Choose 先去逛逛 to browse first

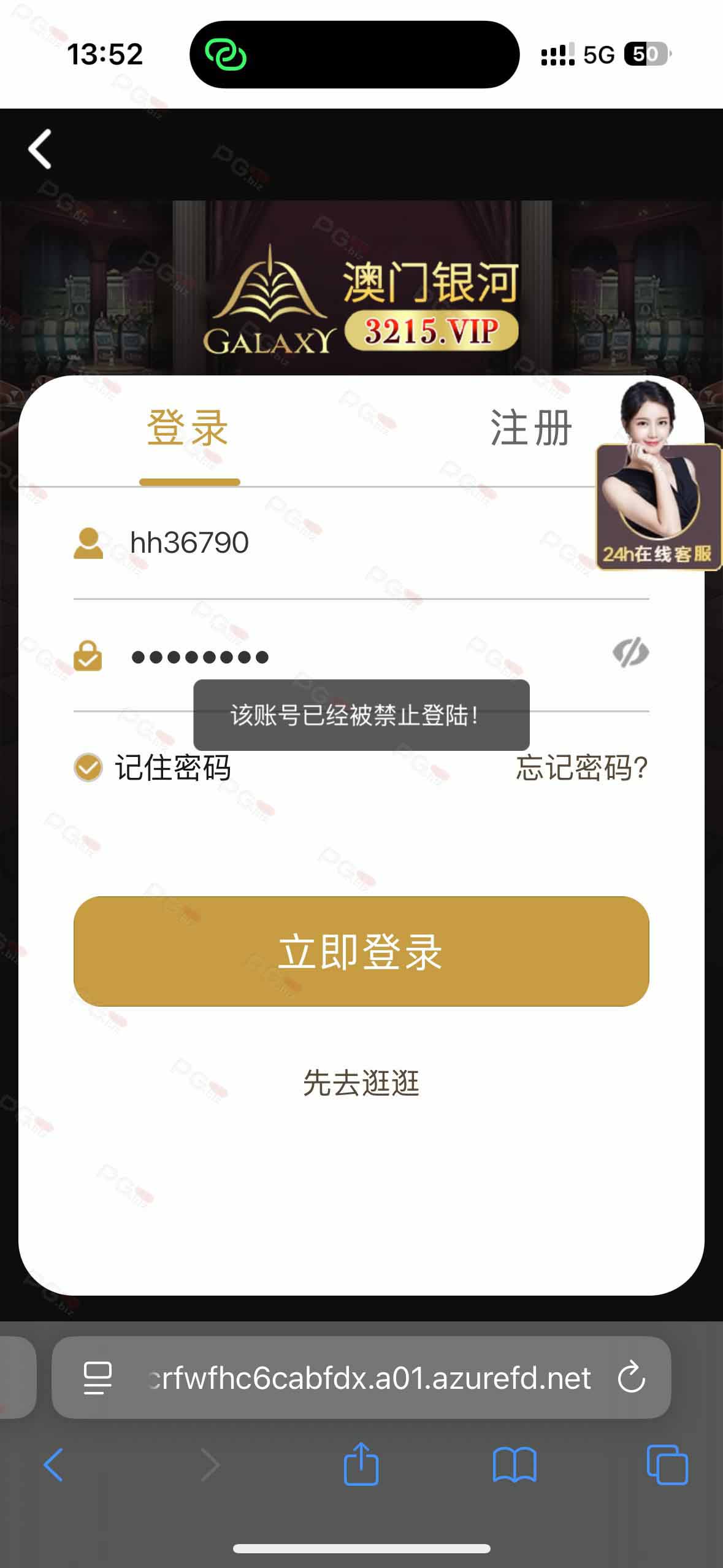(x=361, y=1083)
